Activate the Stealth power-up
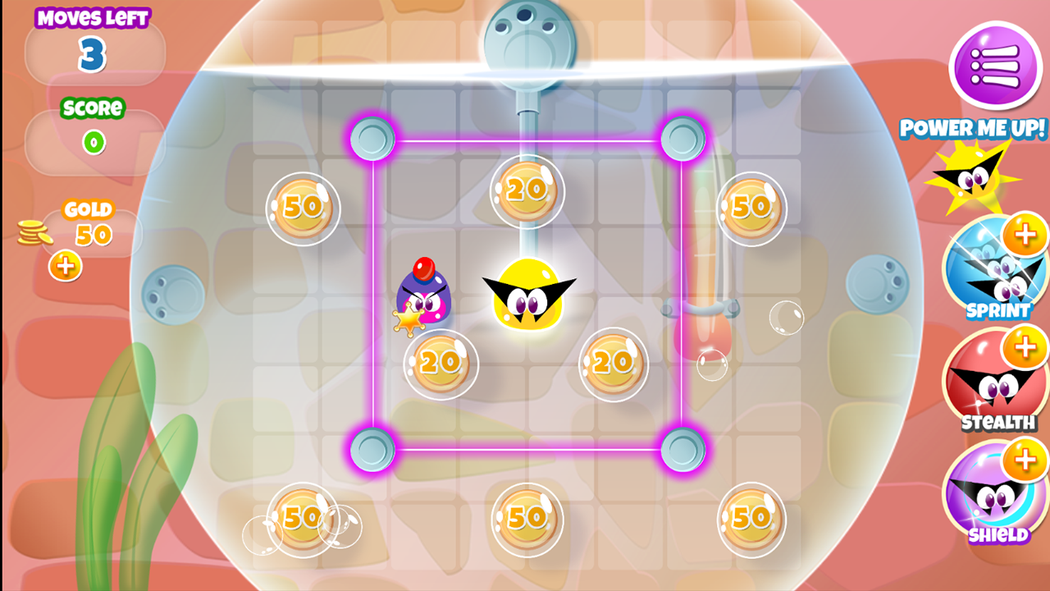 [x=994, y=380]
